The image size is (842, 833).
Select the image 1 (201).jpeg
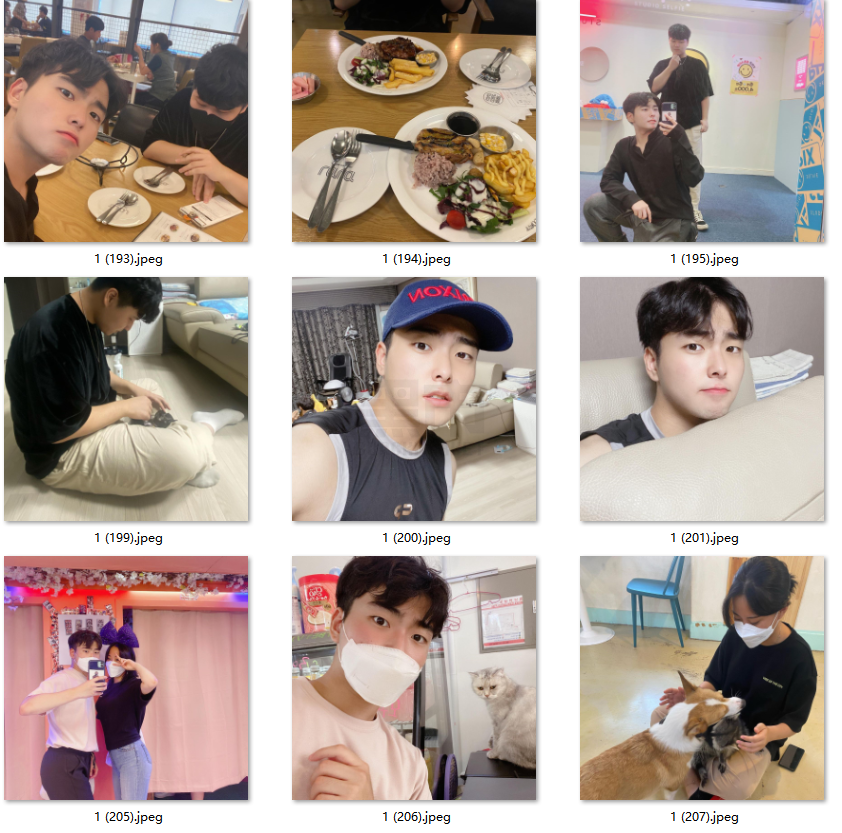702,399
